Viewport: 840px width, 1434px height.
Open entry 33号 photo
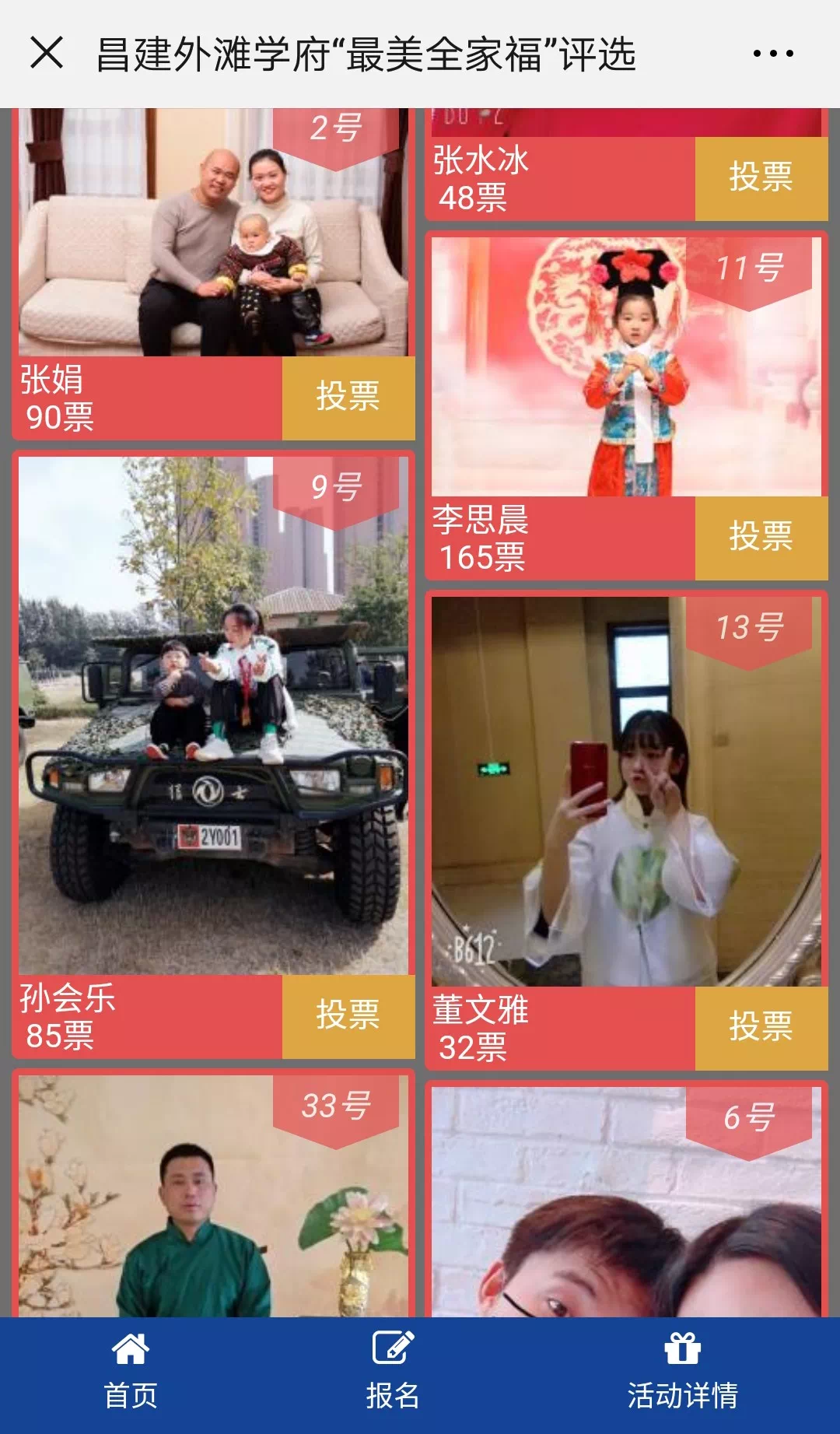212,1198
